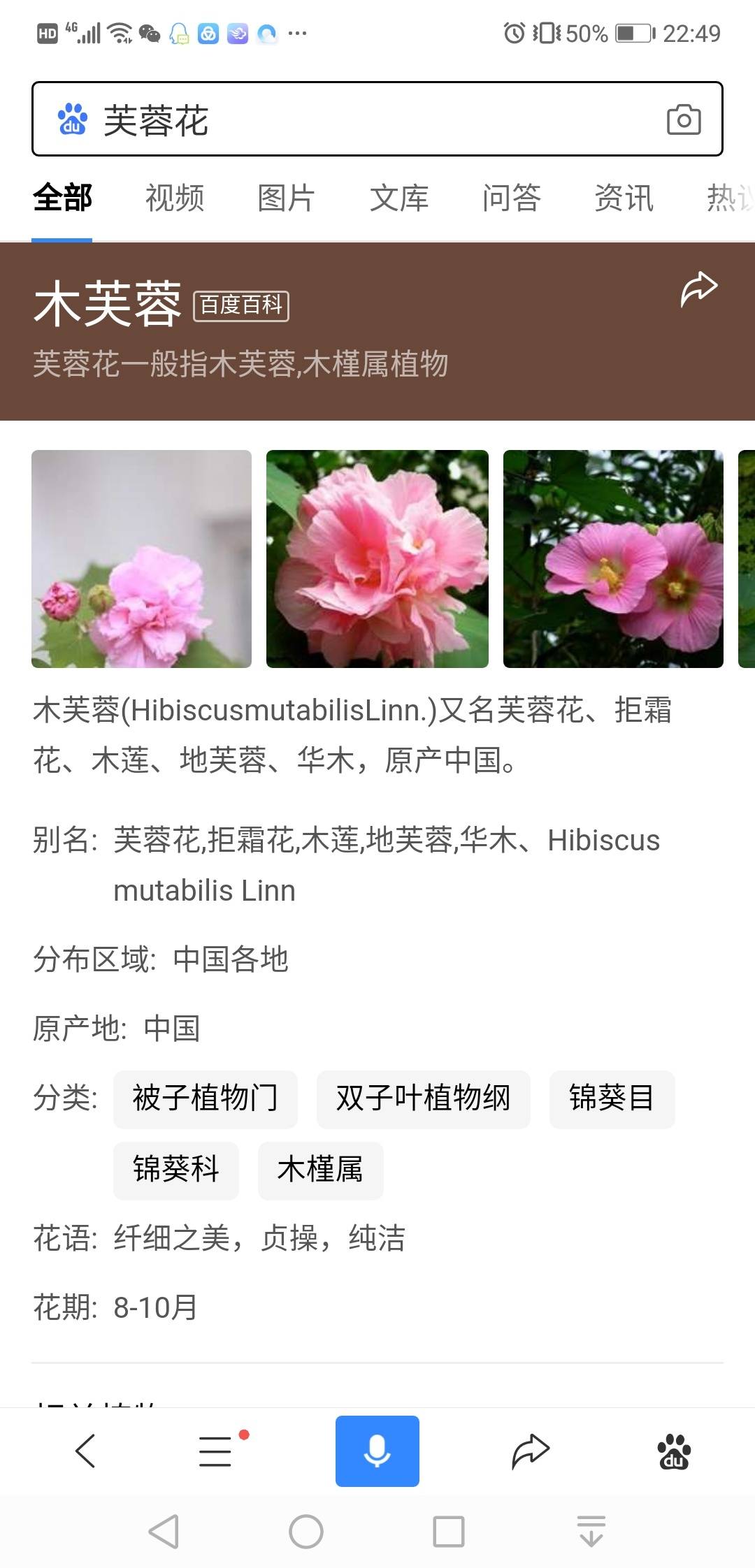Select the 锦葵科 chip
The height and width of the screenshot is (1568, 755).
click(176, 1170)
